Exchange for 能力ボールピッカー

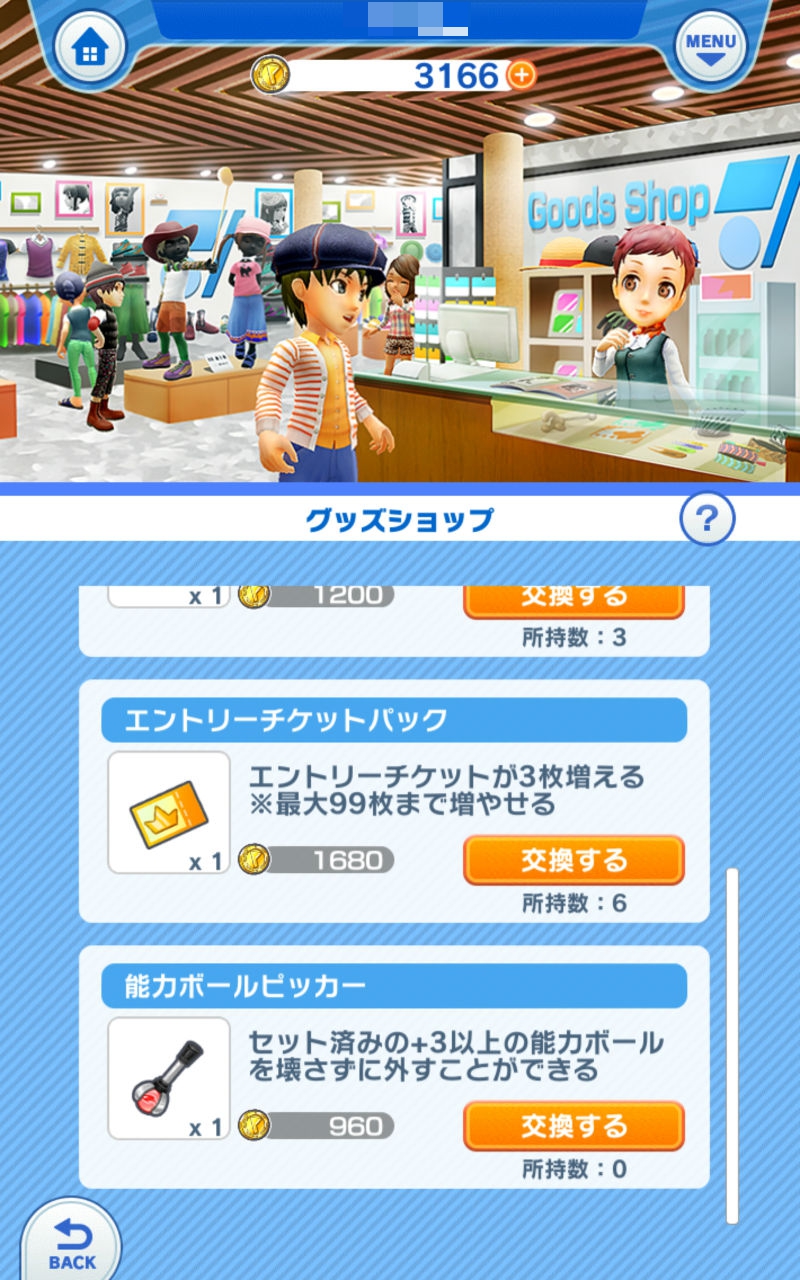(x=573, y=1126)
